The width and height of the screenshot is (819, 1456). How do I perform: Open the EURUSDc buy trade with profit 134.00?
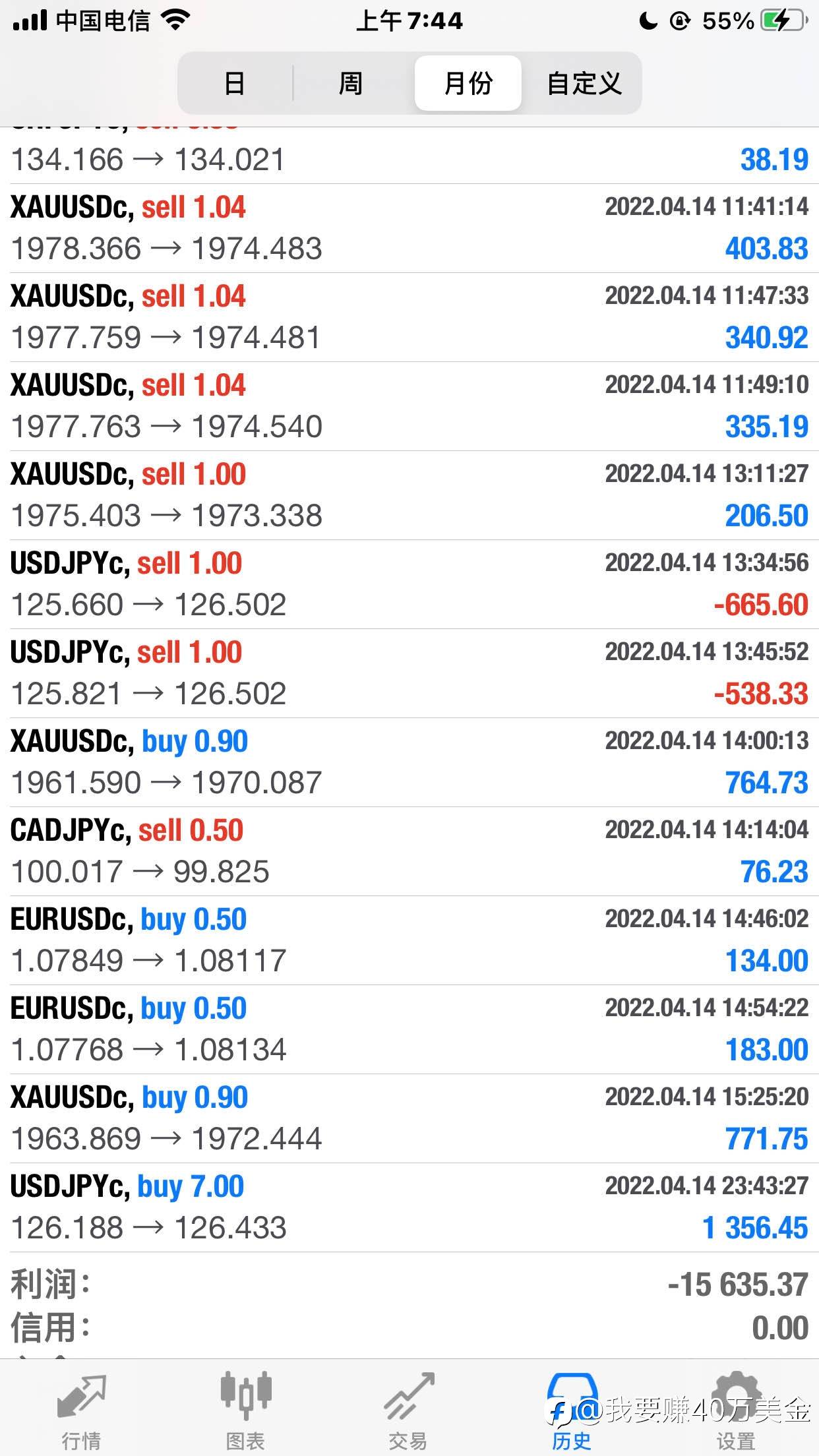(409, 940)
